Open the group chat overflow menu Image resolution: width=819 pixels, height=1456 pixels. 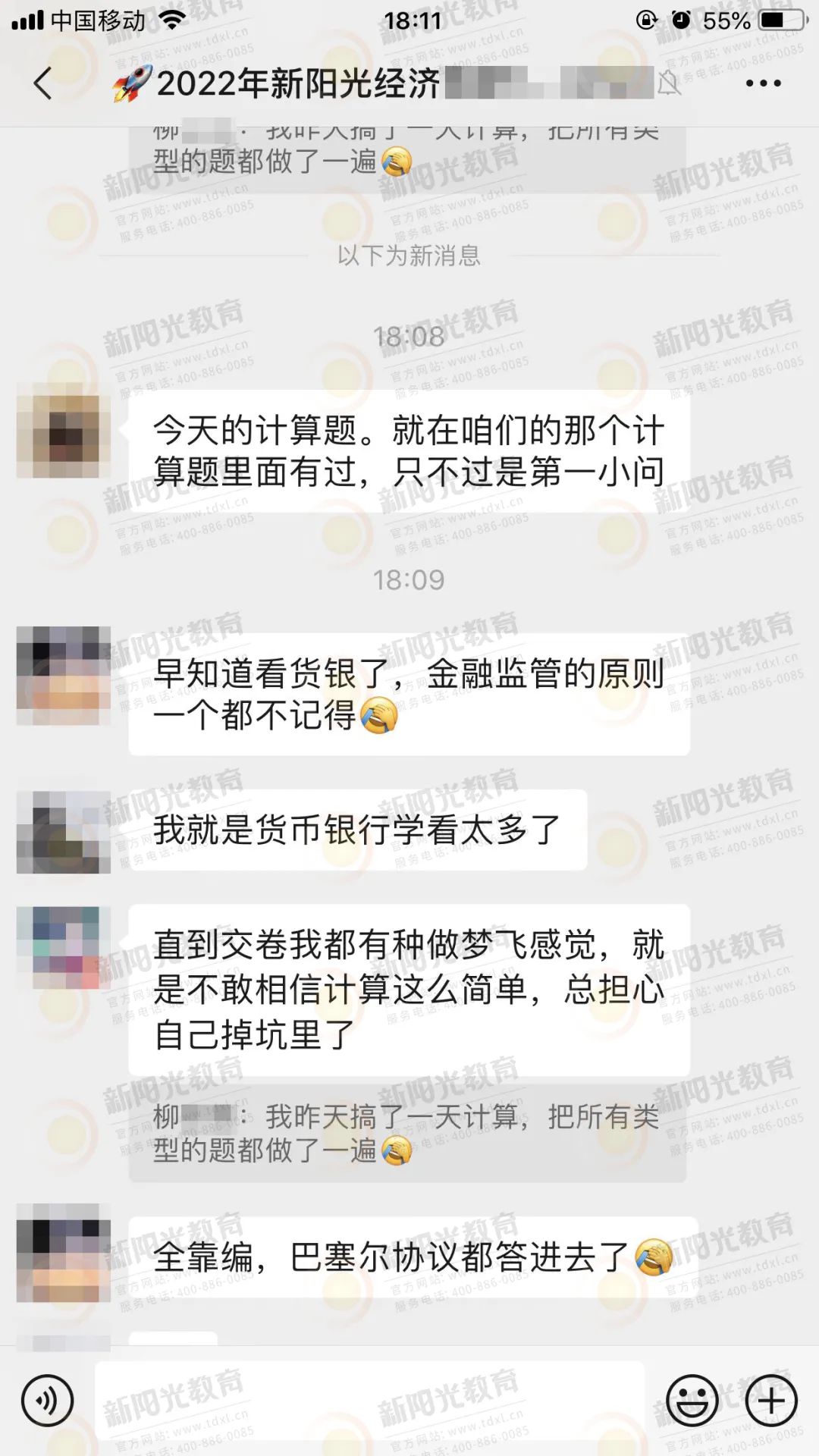763,83
